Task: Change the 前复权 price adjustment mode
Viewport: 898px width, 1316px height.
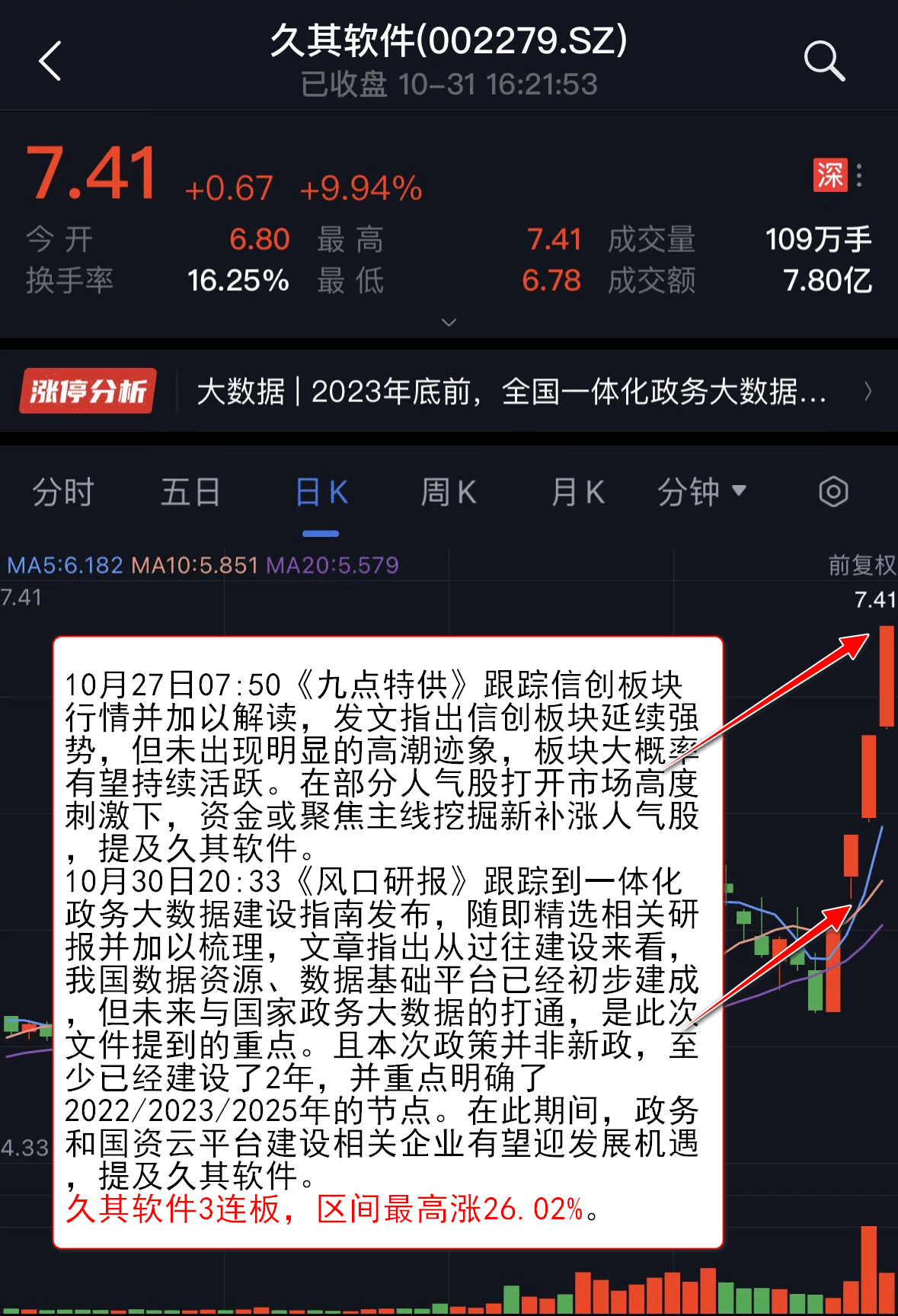Action: [x=861, y=565]
